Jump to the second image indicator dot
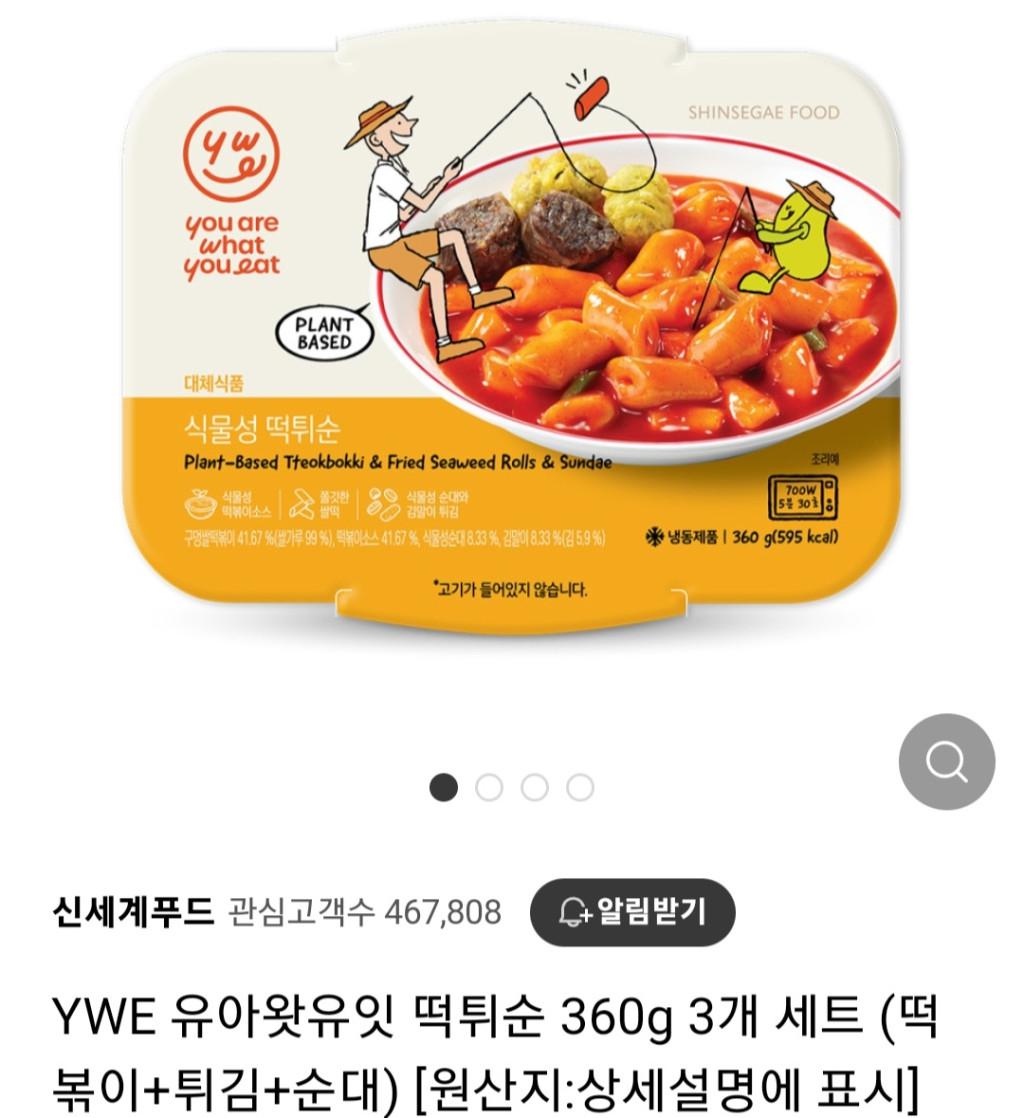The width and height of the screenshot is (1024, 1118). [x=489, y=788]
